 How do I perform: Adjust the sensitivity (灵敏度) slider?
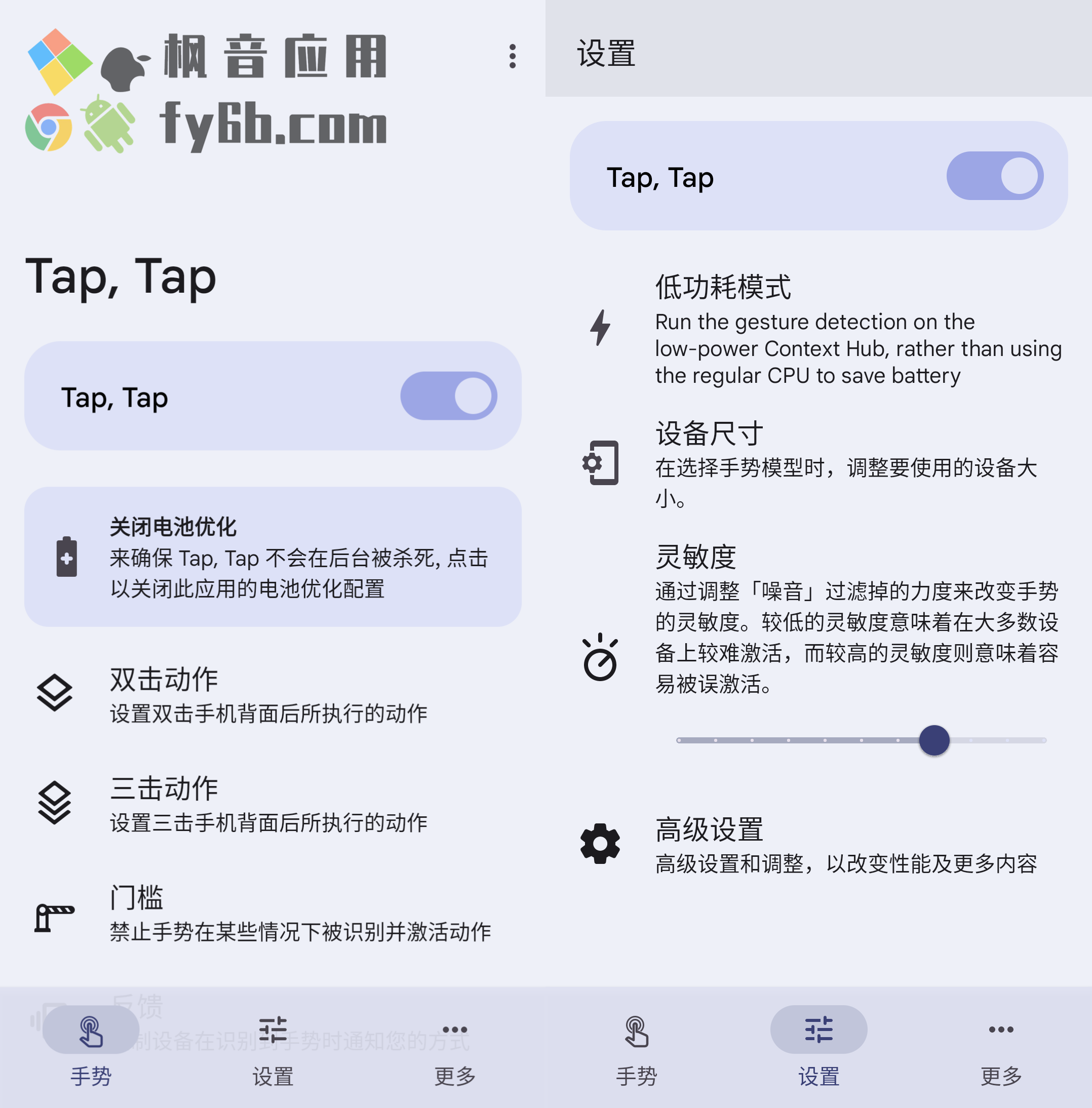[933, 740]
